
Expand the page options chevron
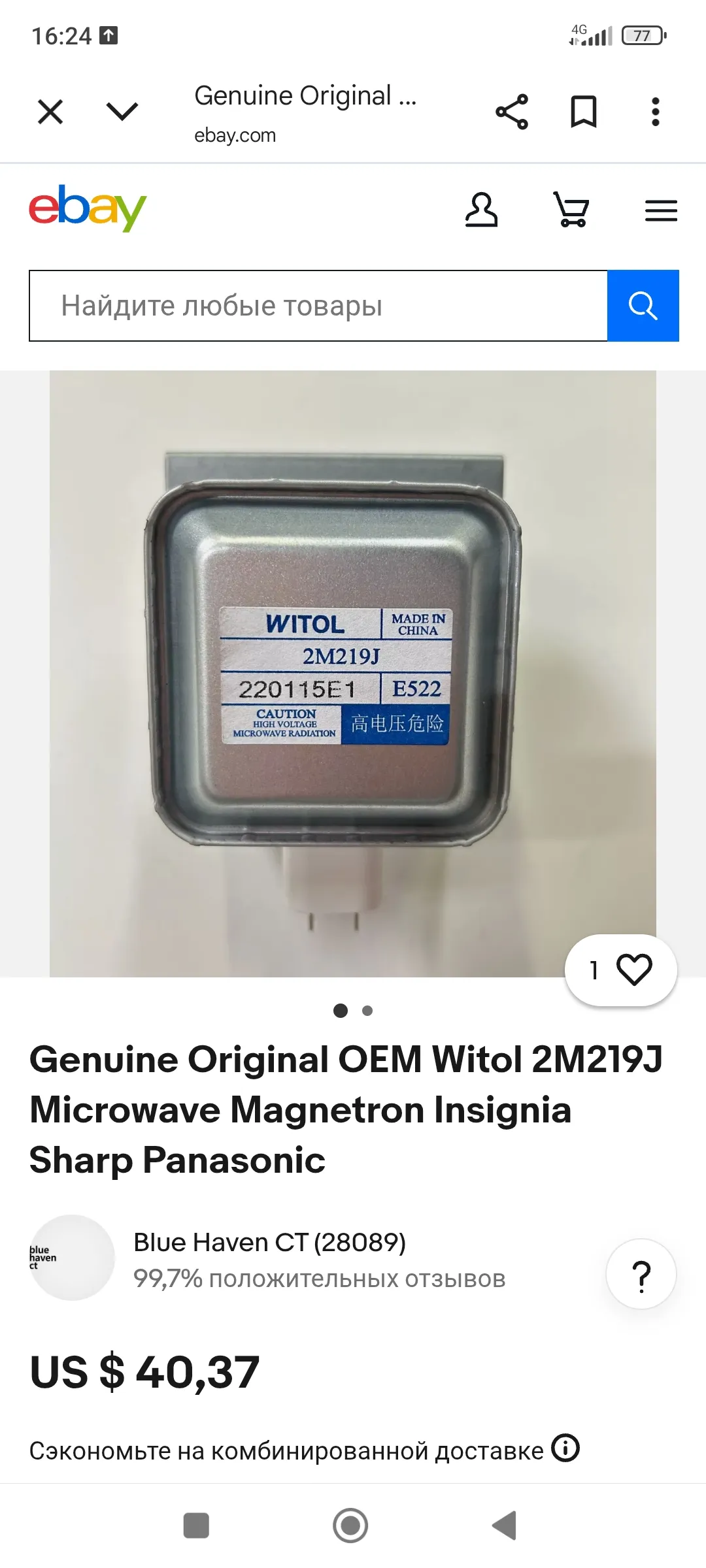pos(122,112)
